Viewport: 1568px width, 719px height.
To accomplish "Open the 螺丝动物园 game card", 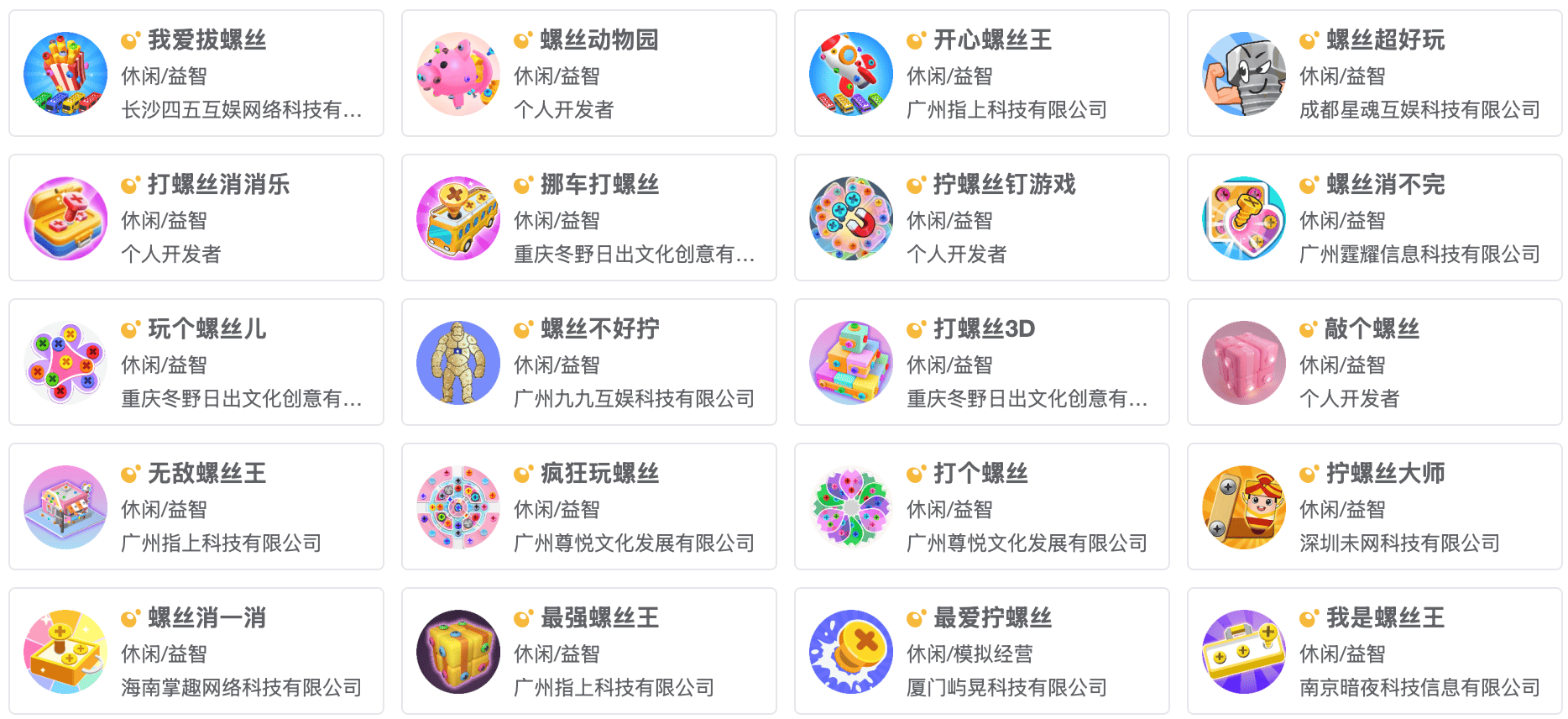I will point(589,74).
